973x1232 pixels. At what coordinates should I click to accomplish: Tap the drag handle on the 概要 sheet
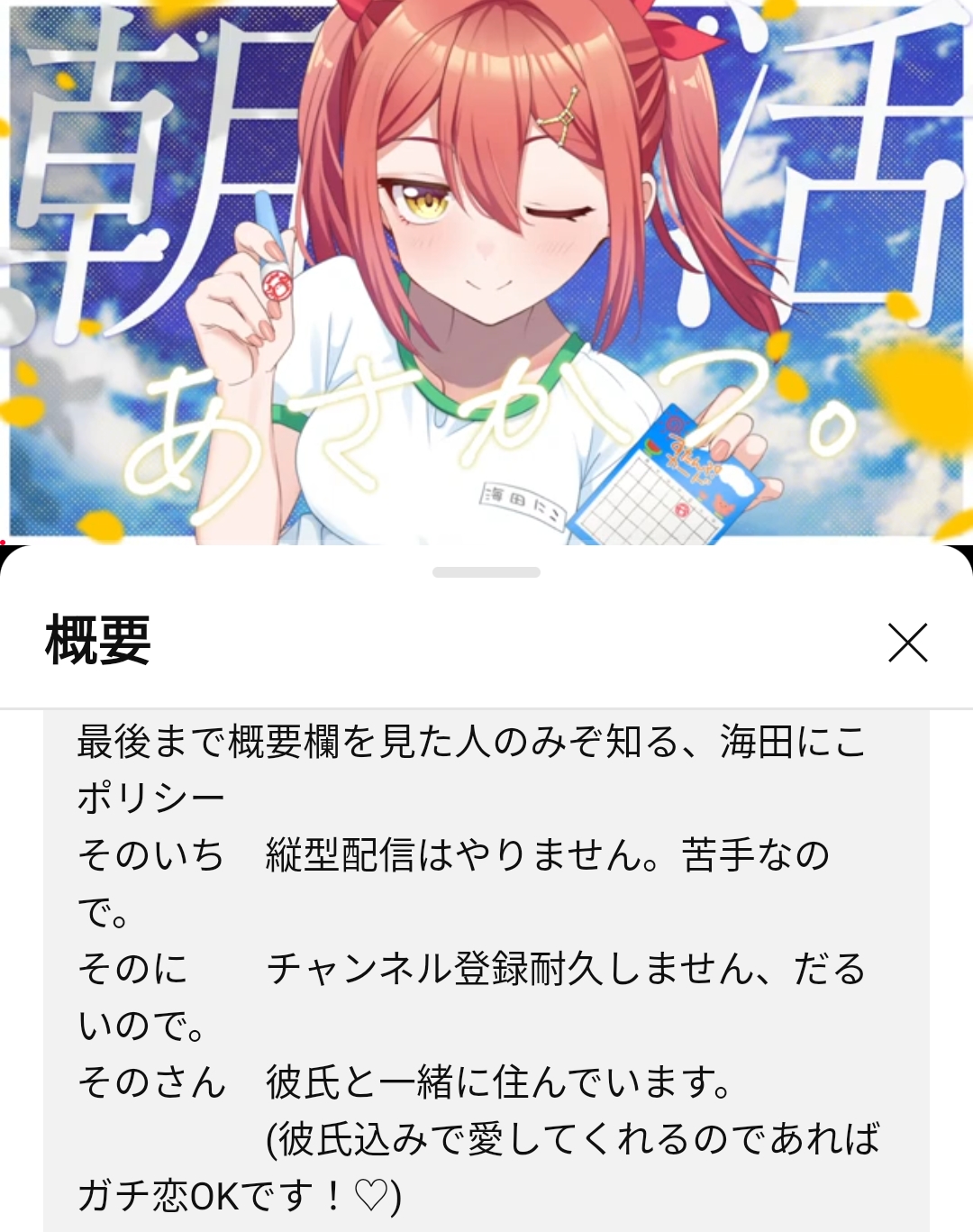486,572
